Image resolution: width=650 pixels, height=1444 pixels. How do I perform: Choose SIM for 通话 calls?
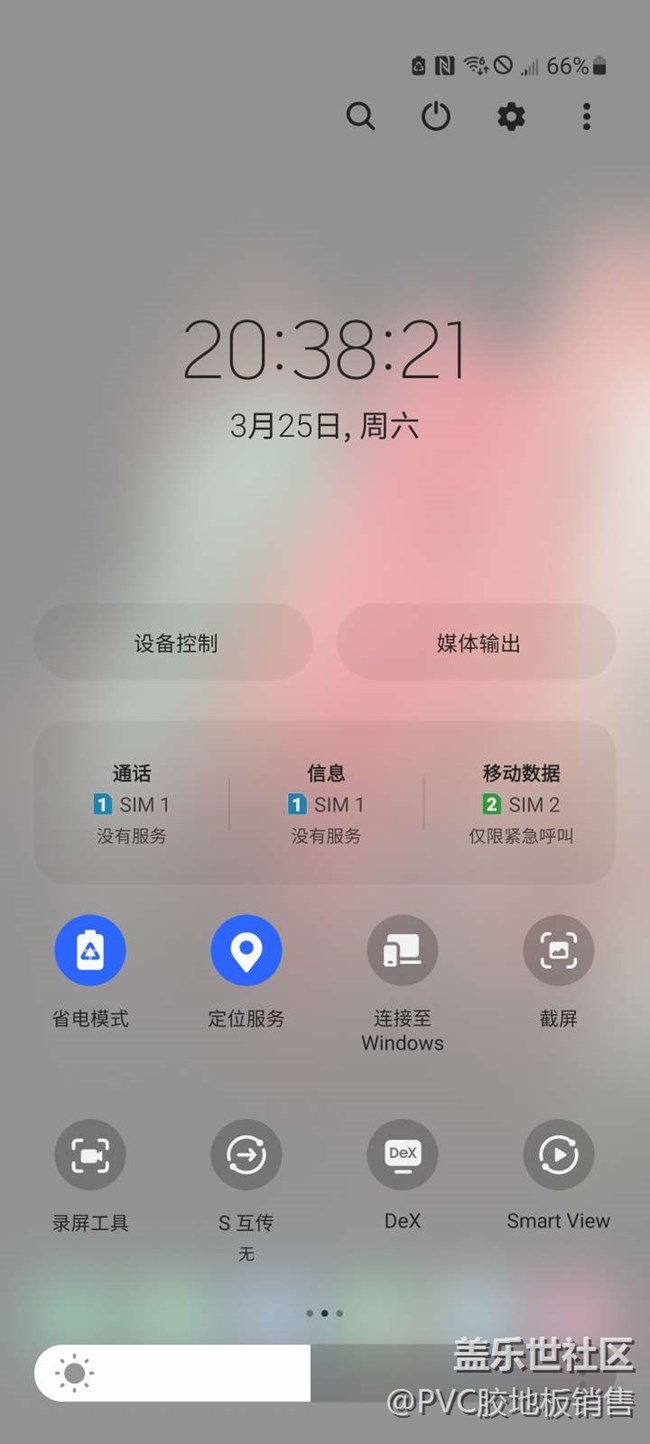click(x=132, y=803)
